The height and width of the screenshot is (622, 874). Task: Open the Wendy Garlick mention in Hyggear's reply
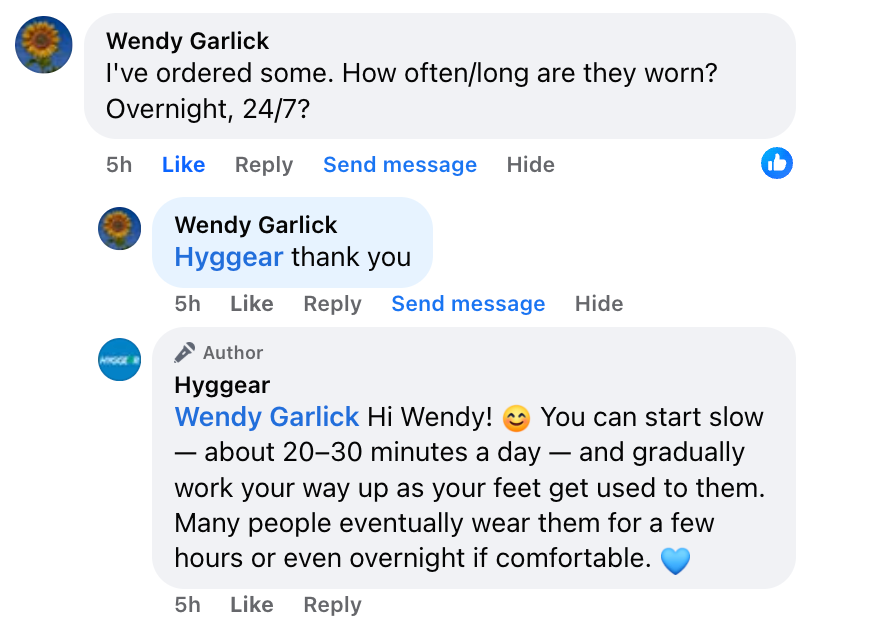[x=266, y=417]
